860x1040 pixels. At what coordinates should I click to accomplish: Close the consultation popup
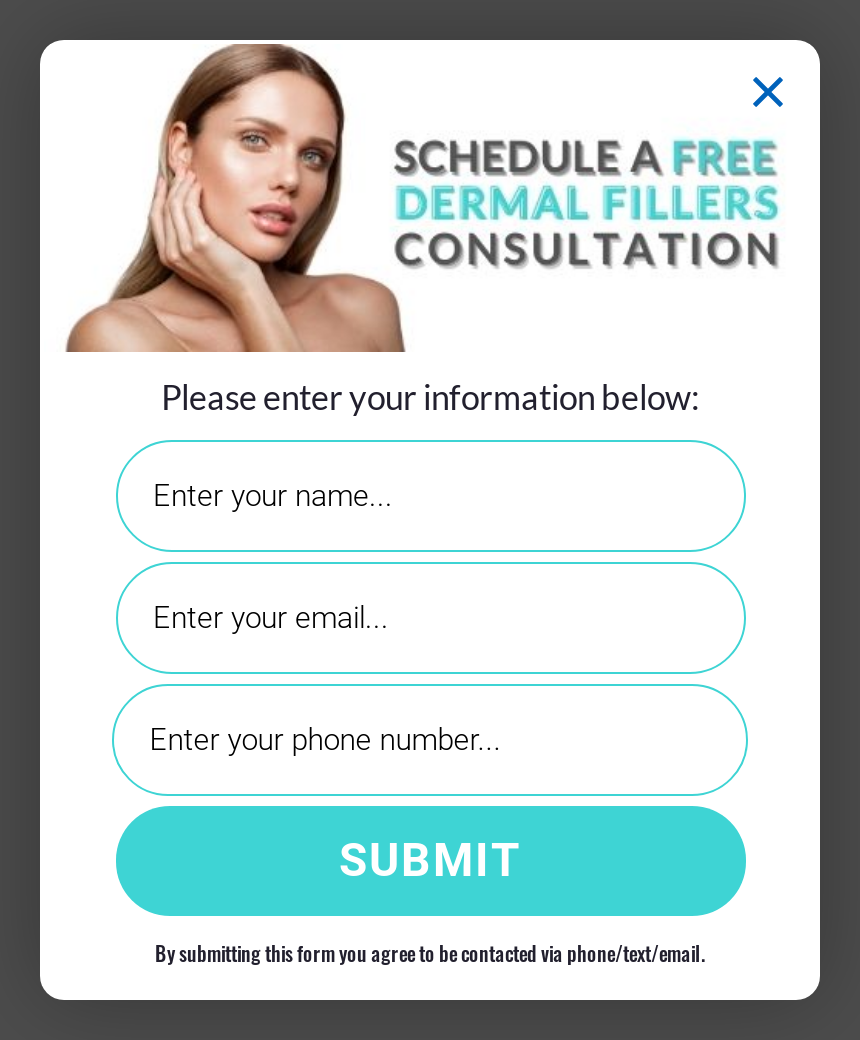click(767, 92)
